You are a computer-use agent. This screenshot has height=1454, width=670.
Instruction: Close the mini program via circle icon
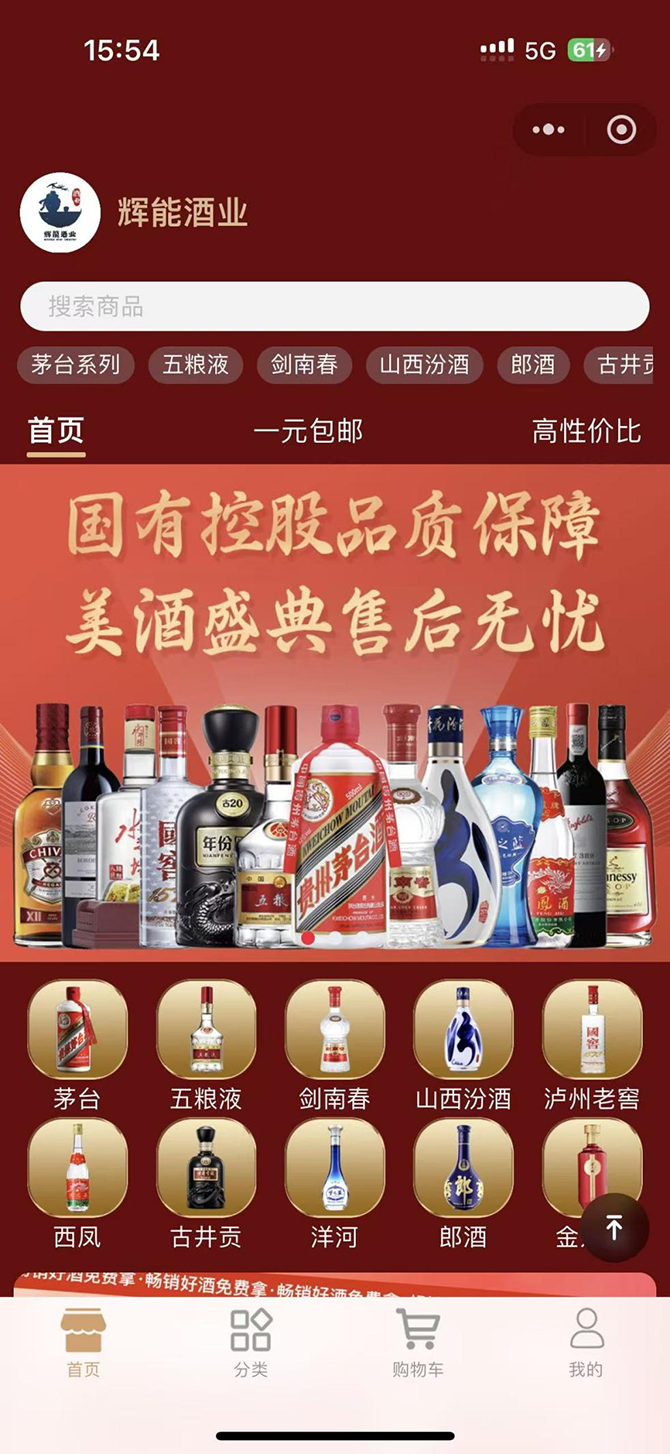click(621, 130)
